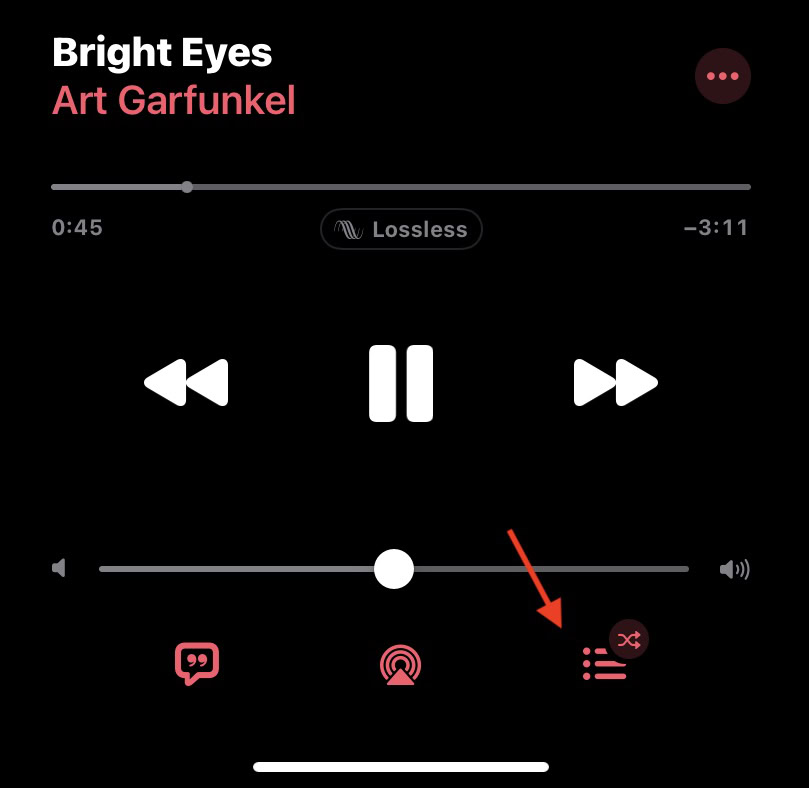Screen dimensions: 809x788
Task: Open the AirPlay output picker
Action: [400, 664]
